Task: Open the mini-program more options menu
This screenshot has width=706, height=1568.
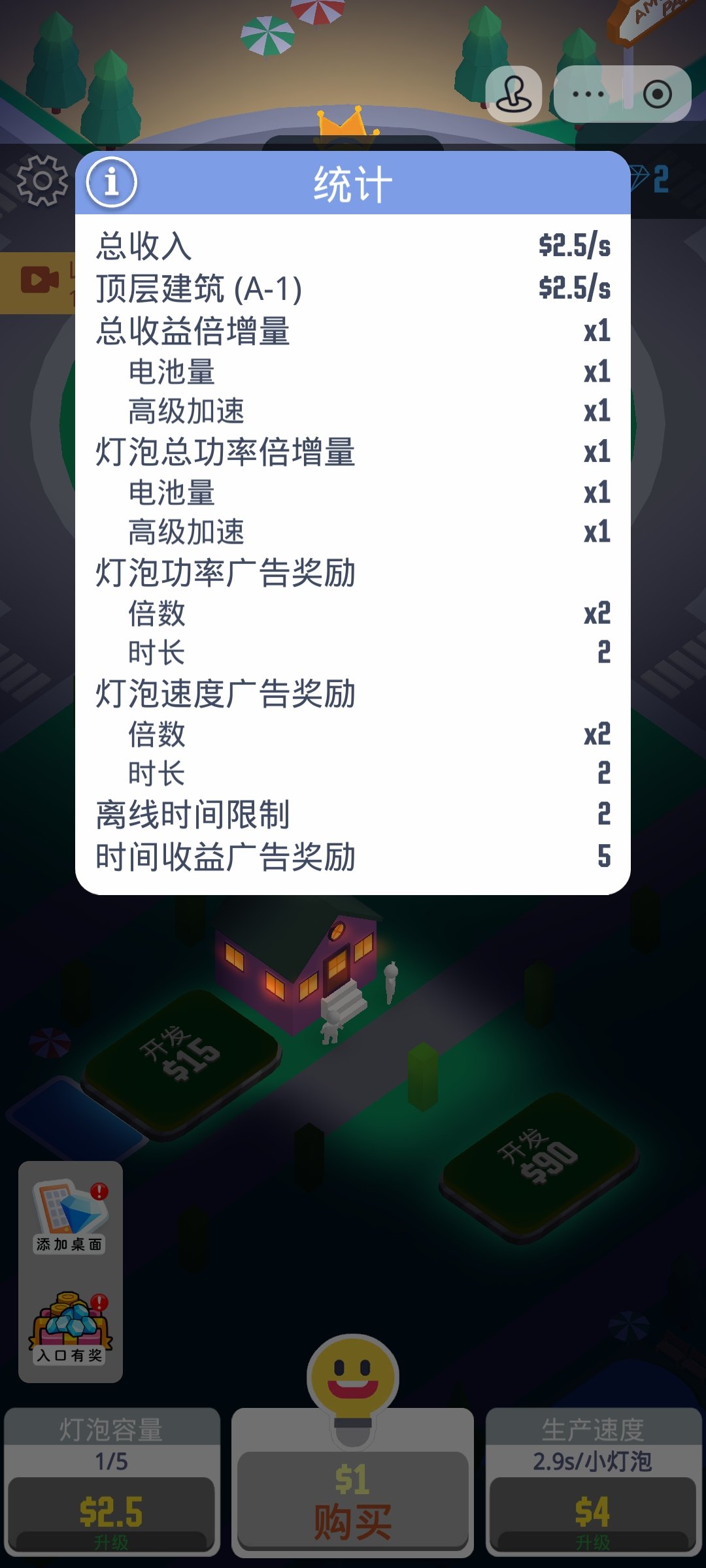Action: 588,95
